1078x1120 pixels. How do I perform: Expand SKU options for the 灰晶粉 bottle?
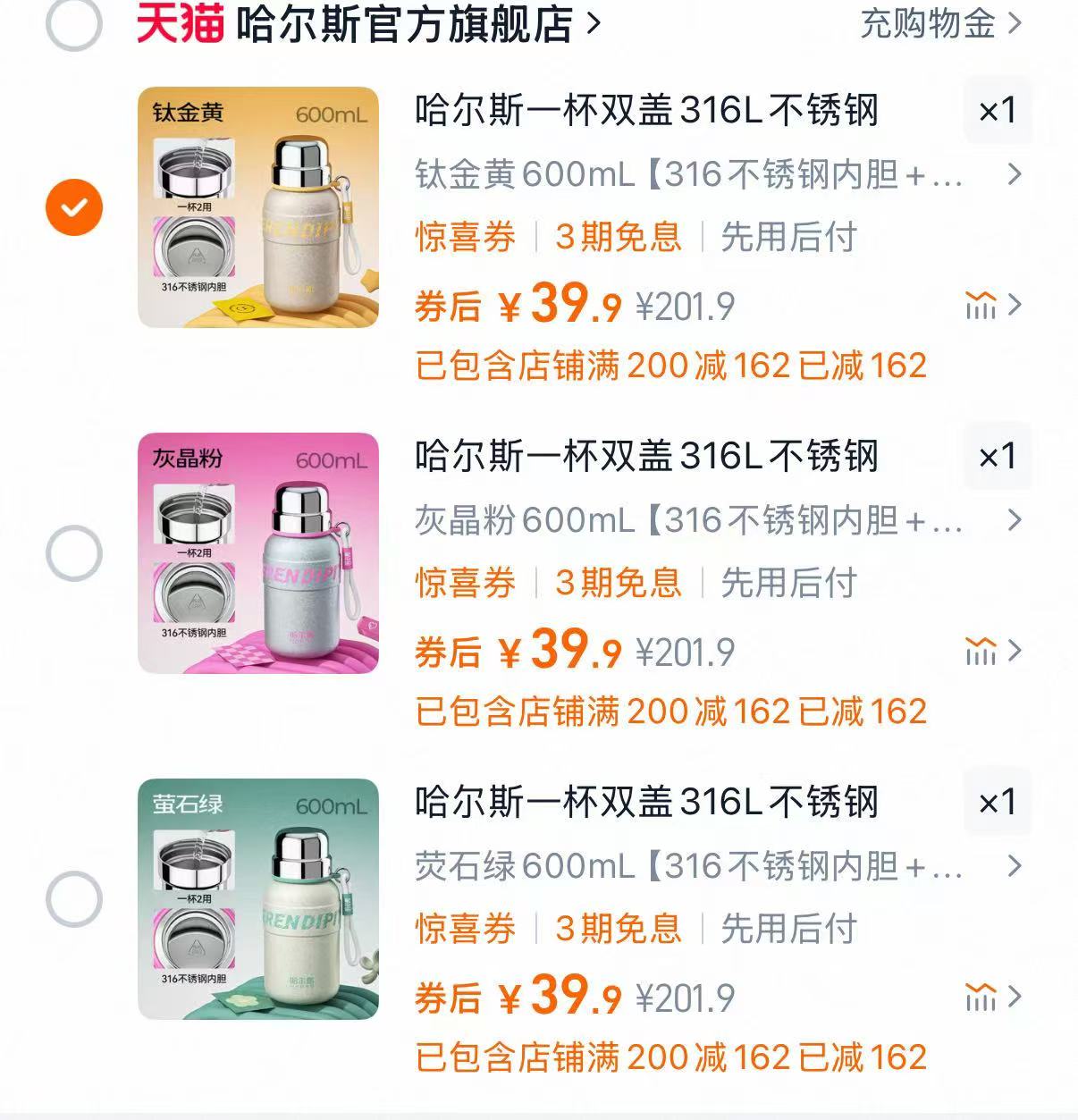tap(1013, 519)
